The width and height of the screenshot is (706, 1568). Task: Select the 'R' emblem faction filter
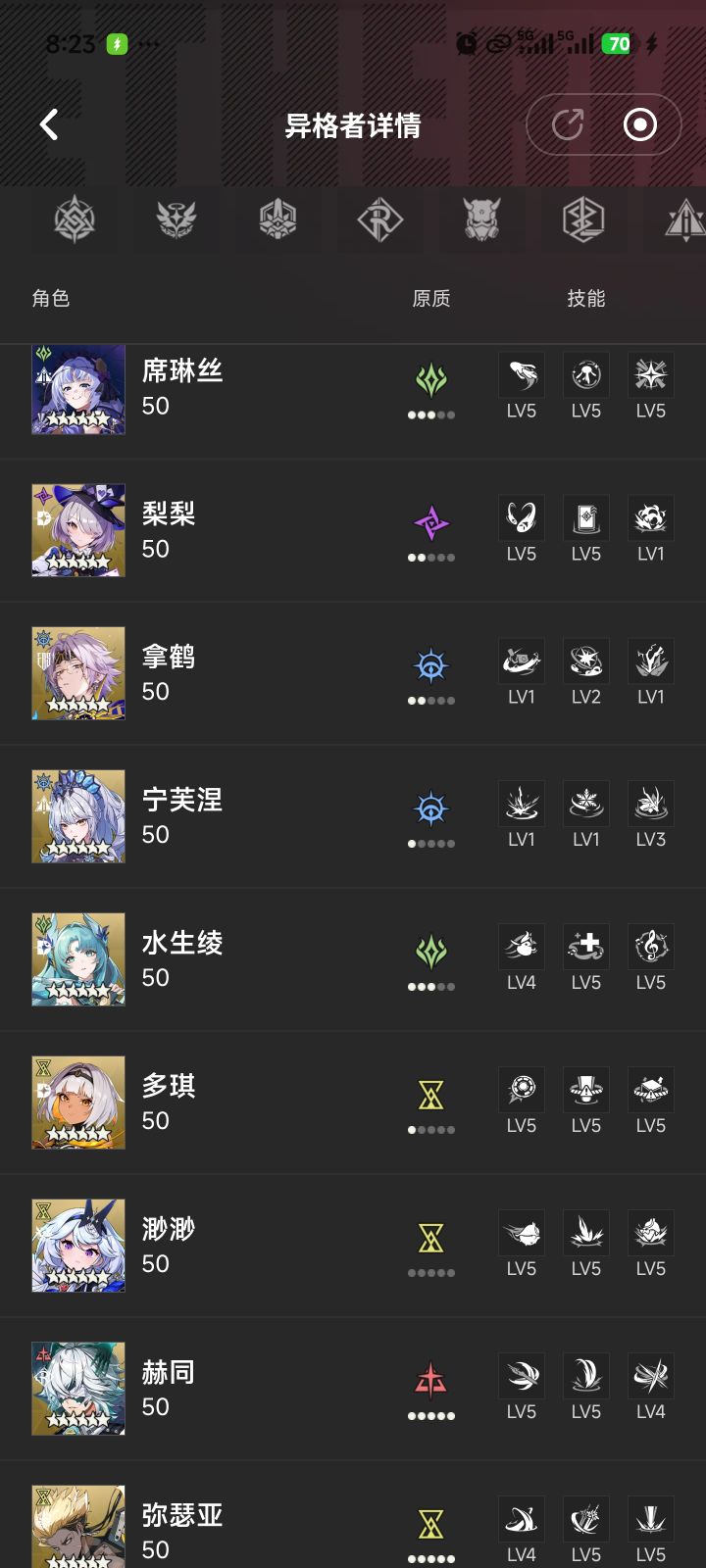click(x=378, y=220)
